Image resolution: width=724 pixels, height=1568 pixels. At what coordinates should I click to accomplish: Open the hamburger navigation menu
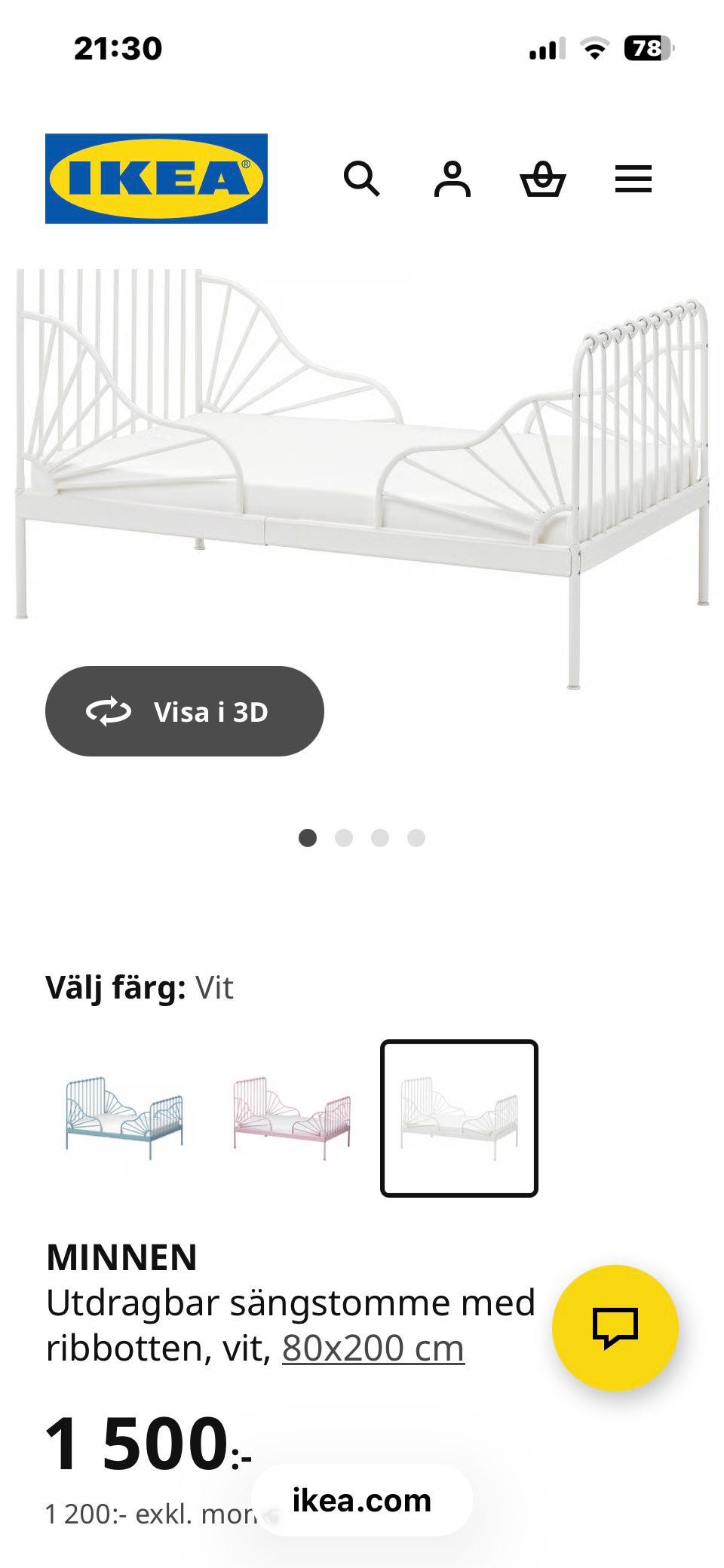click(634, 180)
